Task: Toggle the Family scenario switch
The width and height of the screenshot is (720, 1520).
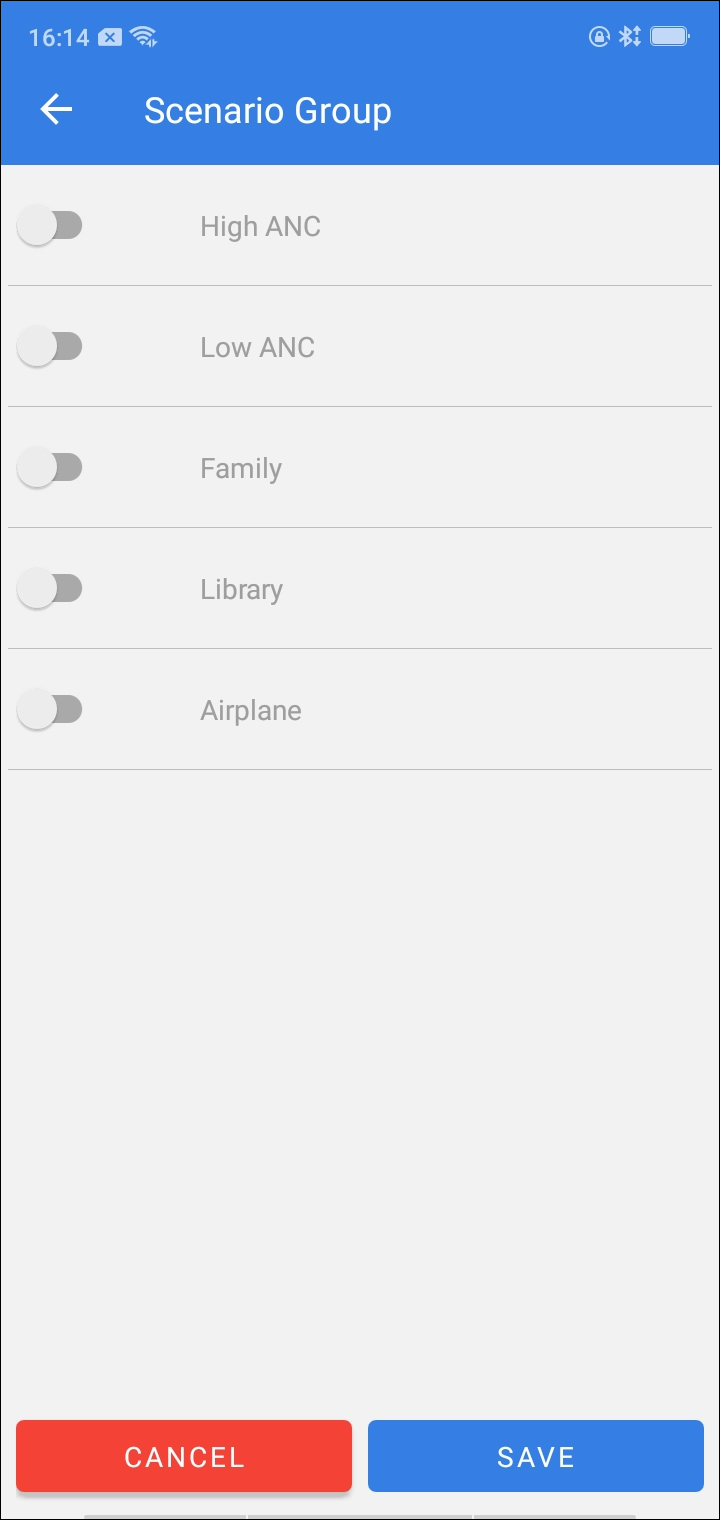Action: point(49,468)
